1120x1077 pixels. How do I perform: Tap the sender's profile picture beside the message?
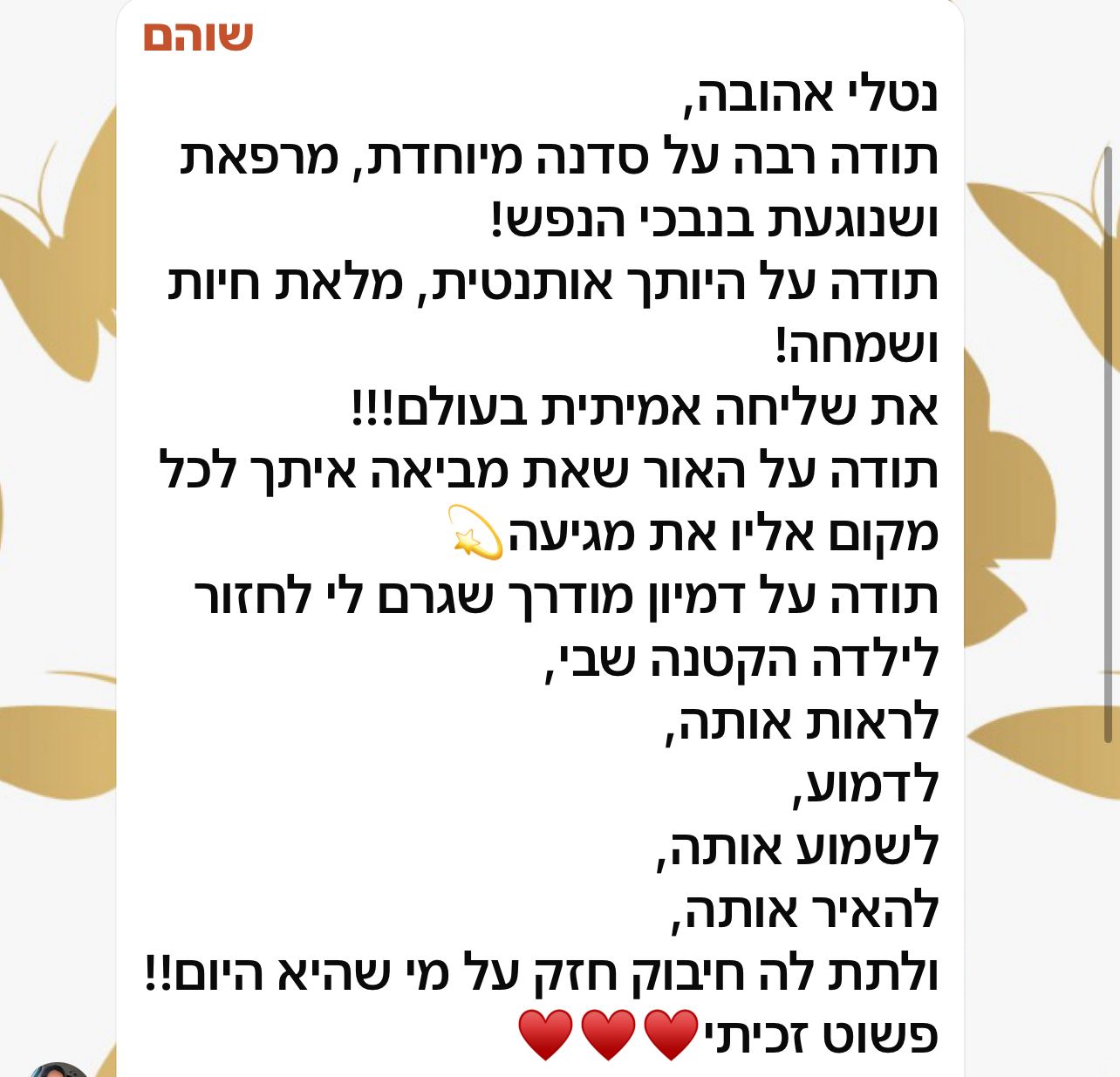(58, 1069)
